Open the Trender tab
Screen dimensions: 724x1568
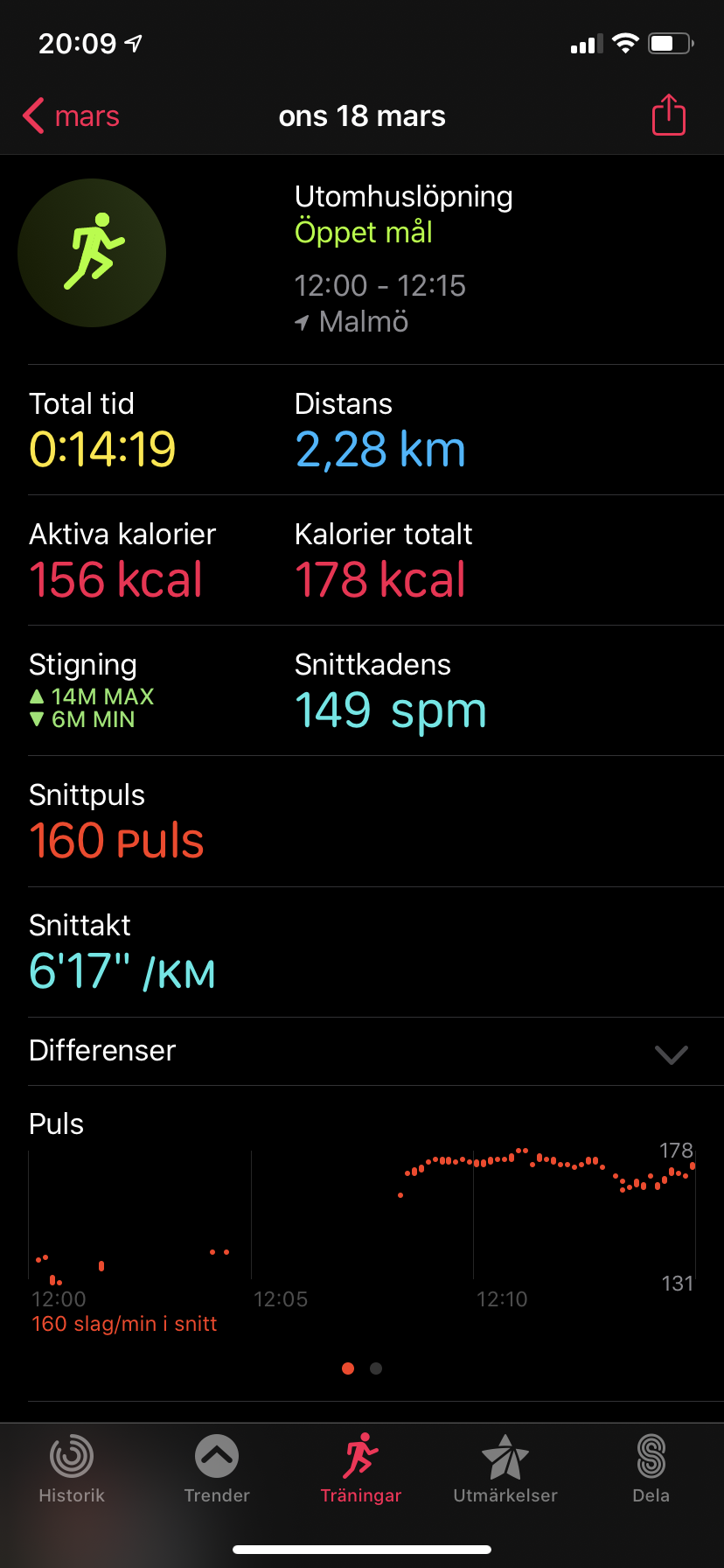[x=217, y=1468]
